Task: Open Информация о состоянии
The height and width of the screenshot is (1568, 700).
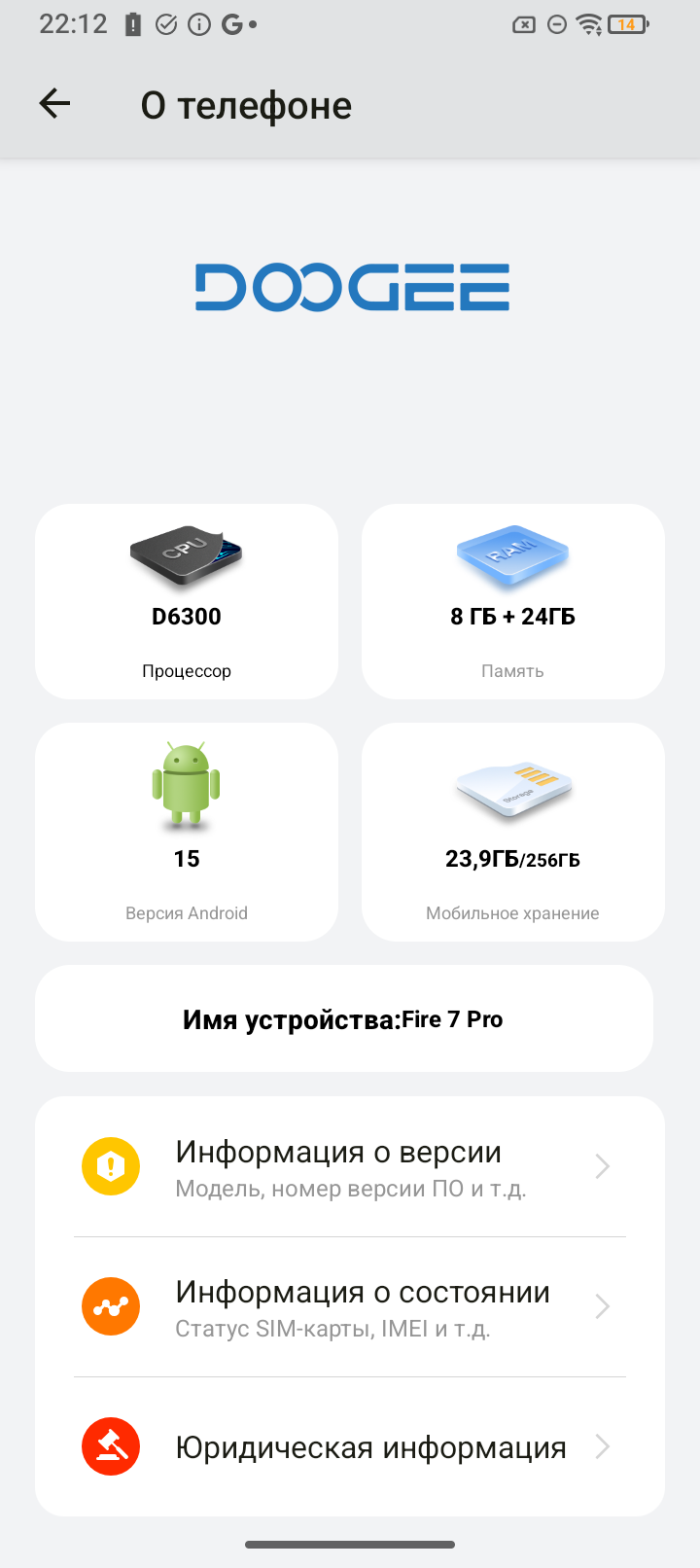Action: coord(350,1306)
